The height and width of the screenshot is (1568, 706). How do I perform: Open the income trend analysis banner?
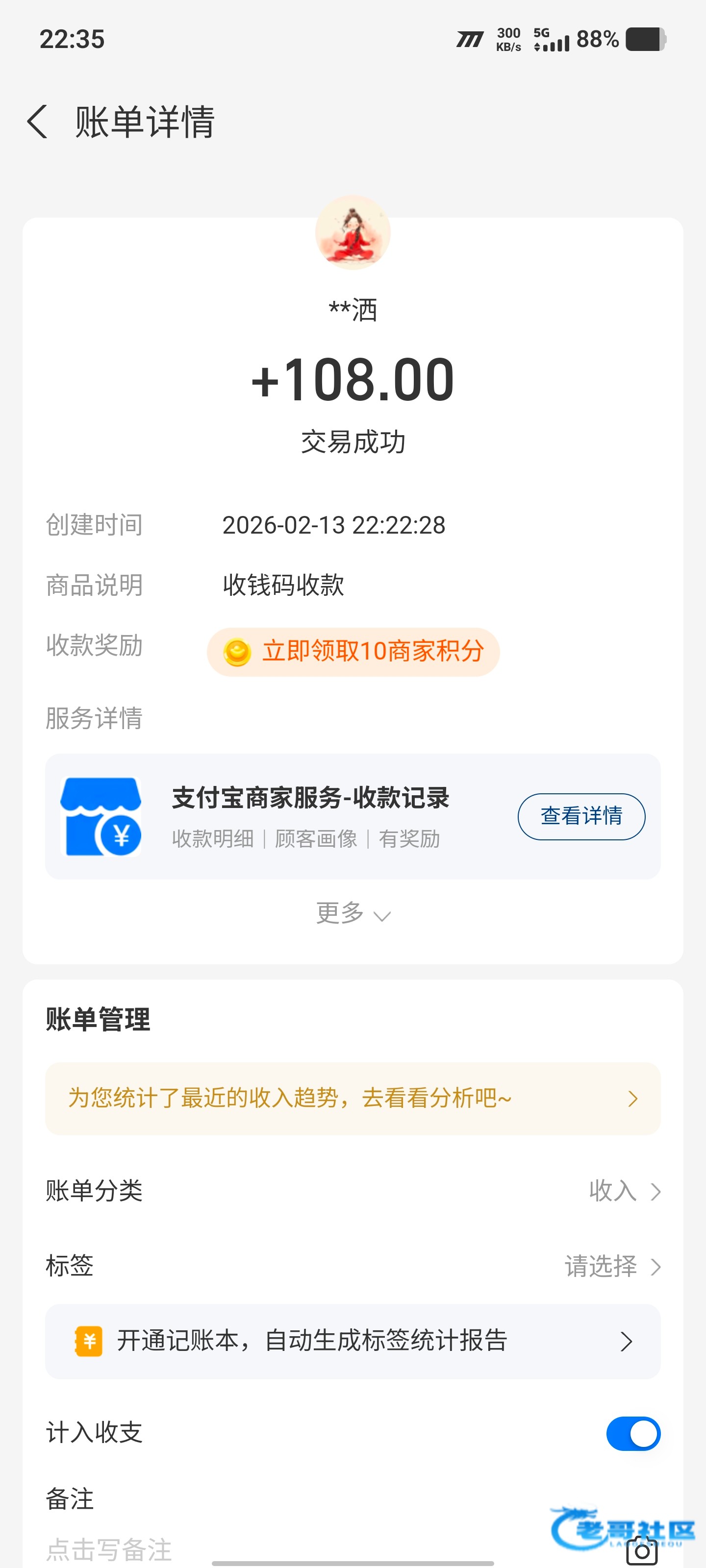(x=353, y=1098)
